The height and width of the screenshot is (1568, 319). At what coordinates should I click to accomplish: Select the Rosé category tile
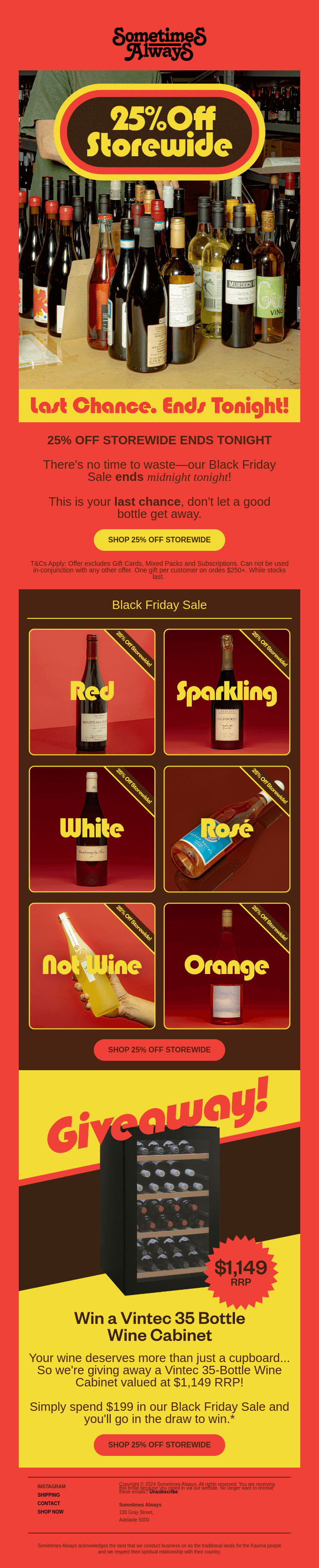coord(227,829)
